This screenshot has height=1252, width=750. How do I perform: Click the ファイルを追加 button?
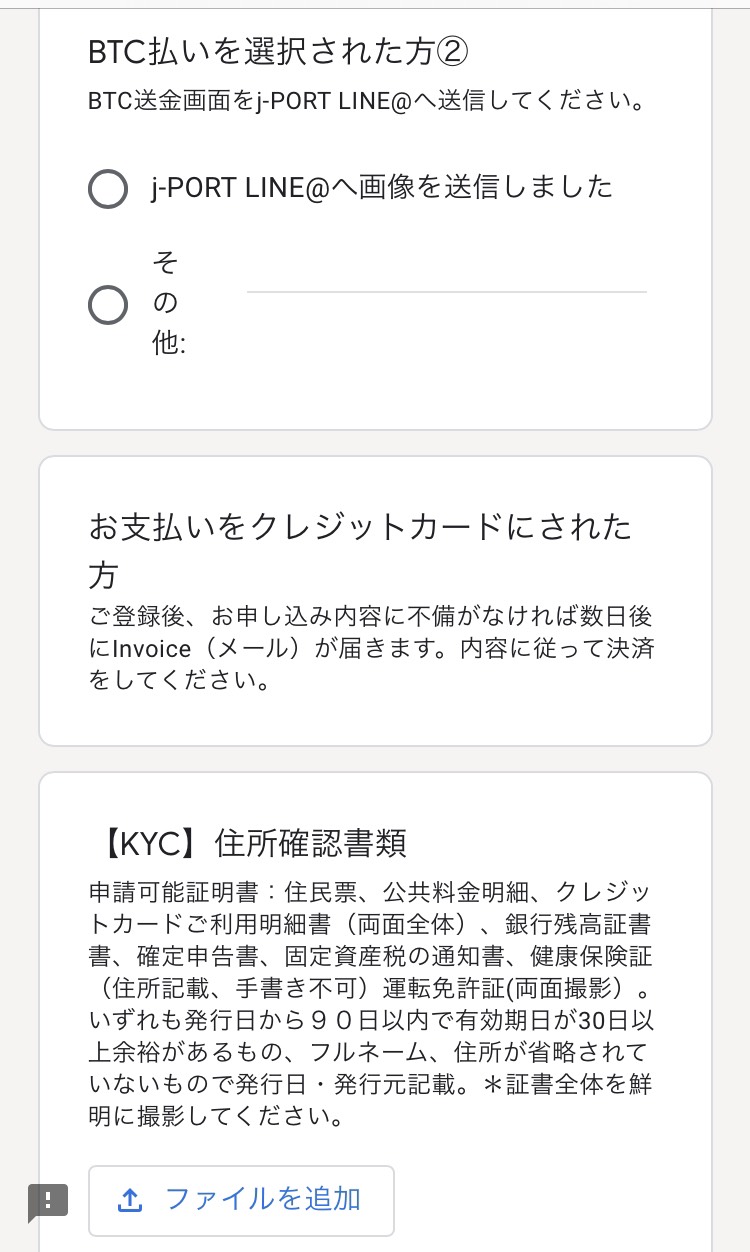(x=241, y=1199)
